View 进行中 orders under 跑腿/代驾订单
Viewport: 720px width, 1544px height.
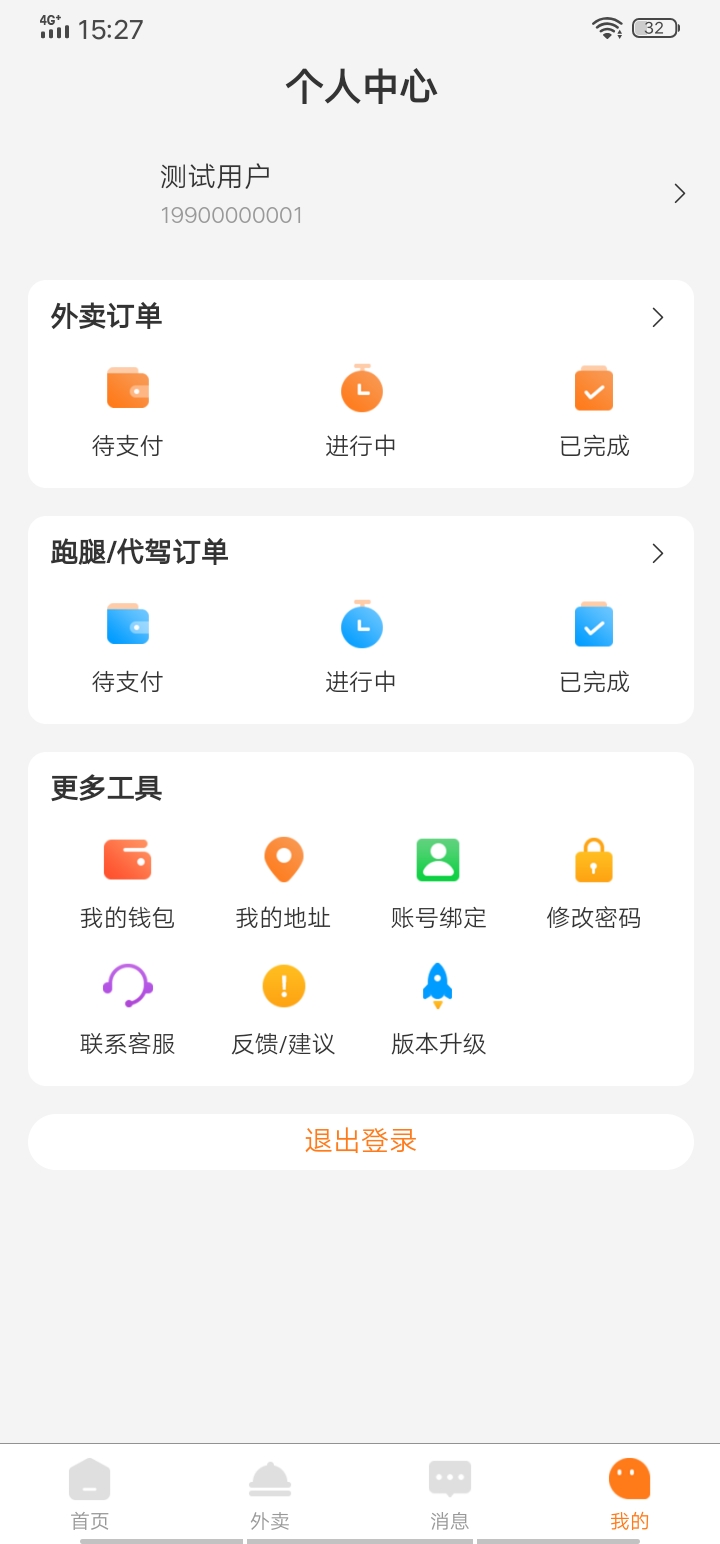361,647
